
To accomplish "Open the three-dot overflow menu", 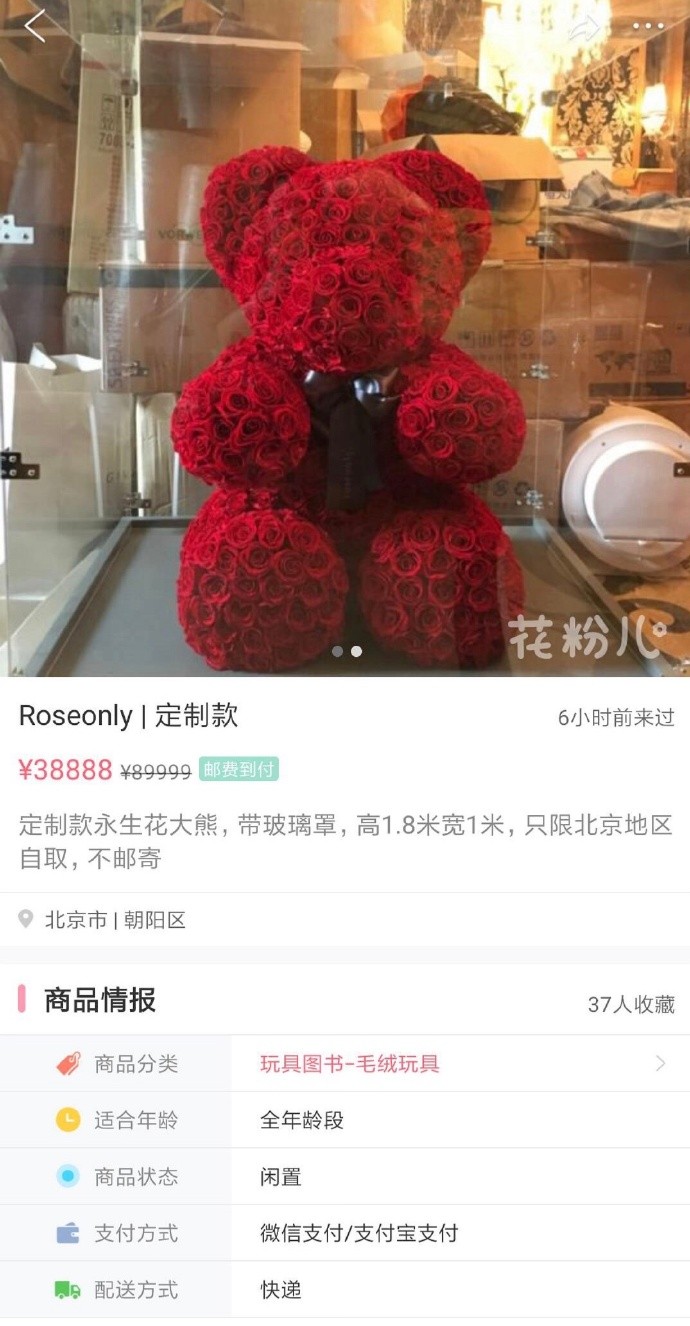I will (648, 27).
